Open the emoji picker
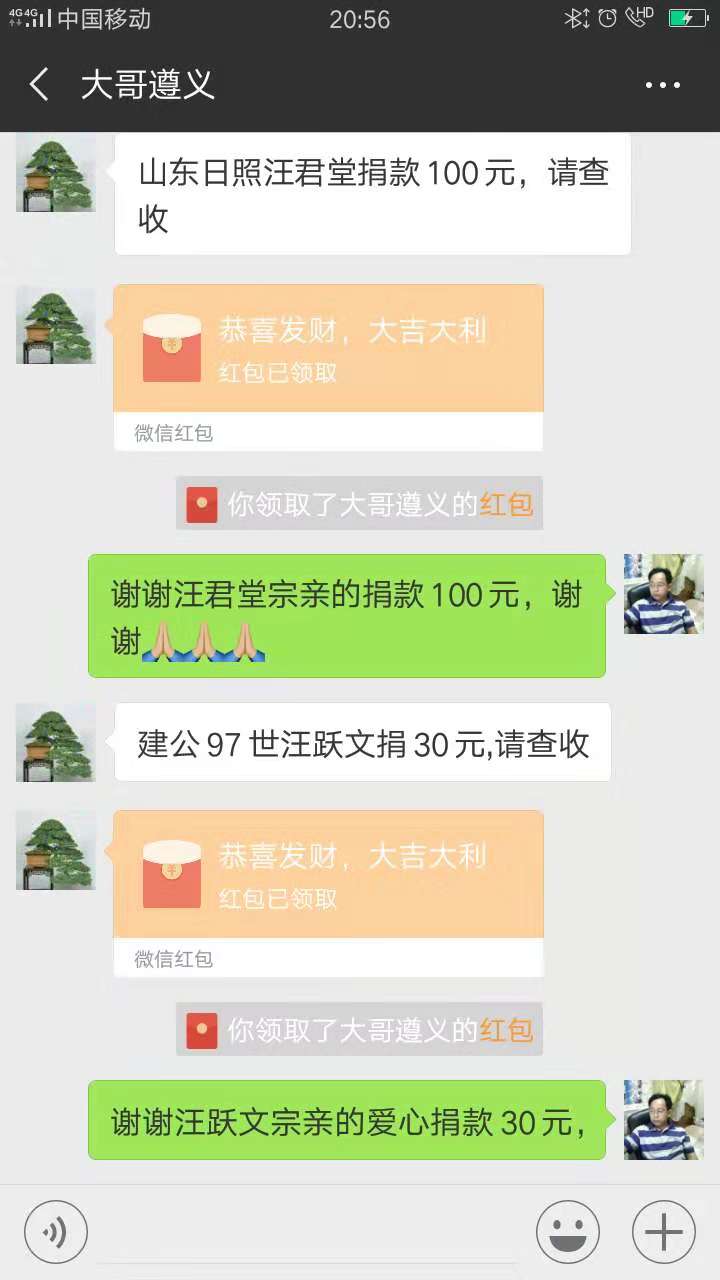The width and height of the screenshot is (720, 1280). (568, 1231)
